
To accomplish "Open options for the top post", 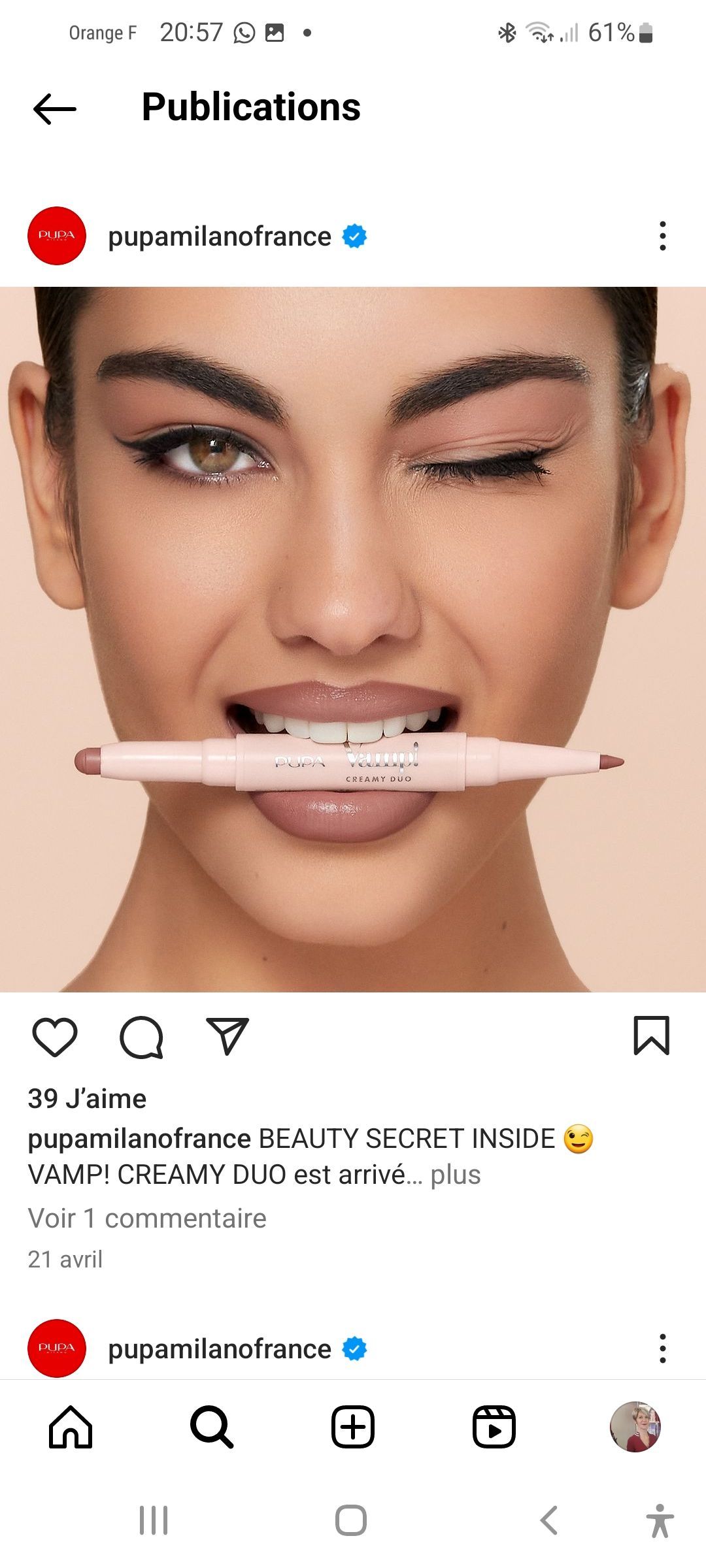I will coord(663,237).
